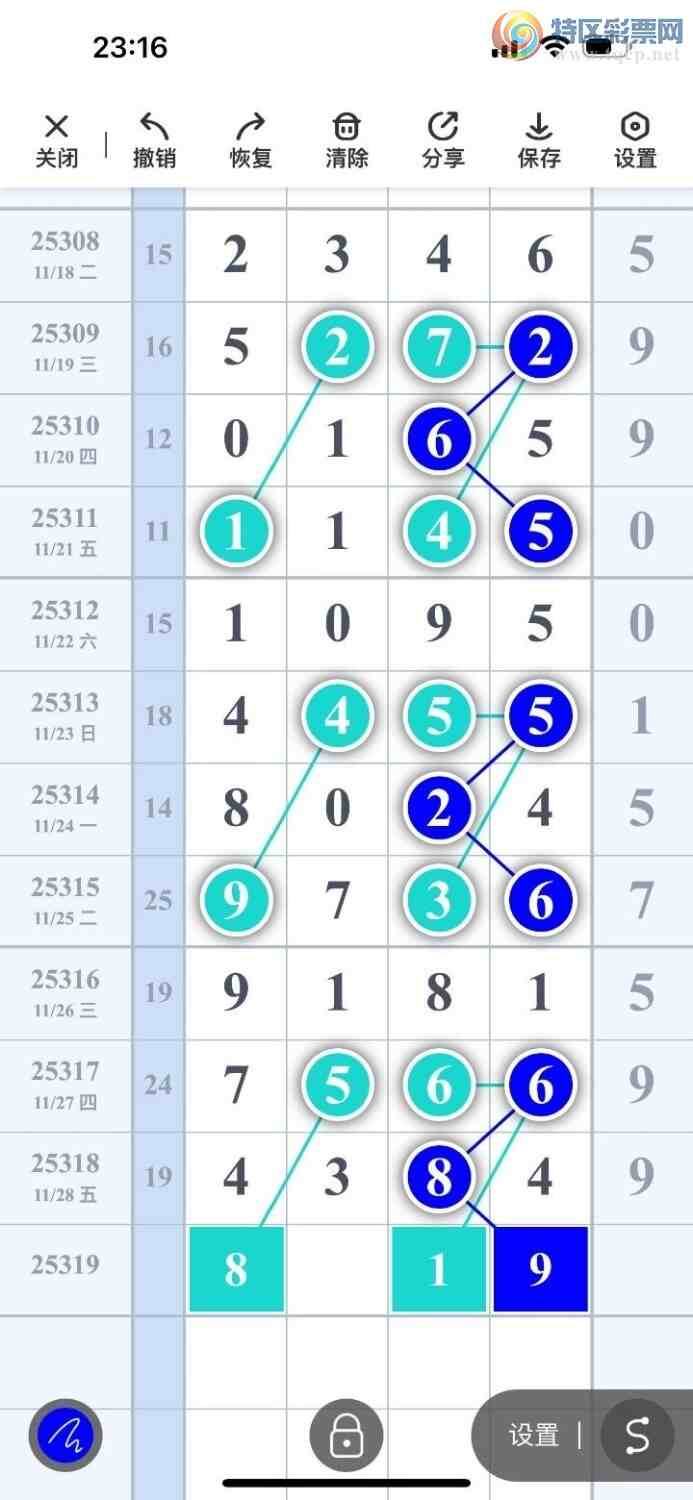Screen dimensions: 693x1500
Task: Save the chart image
Action: coord(539,141)
